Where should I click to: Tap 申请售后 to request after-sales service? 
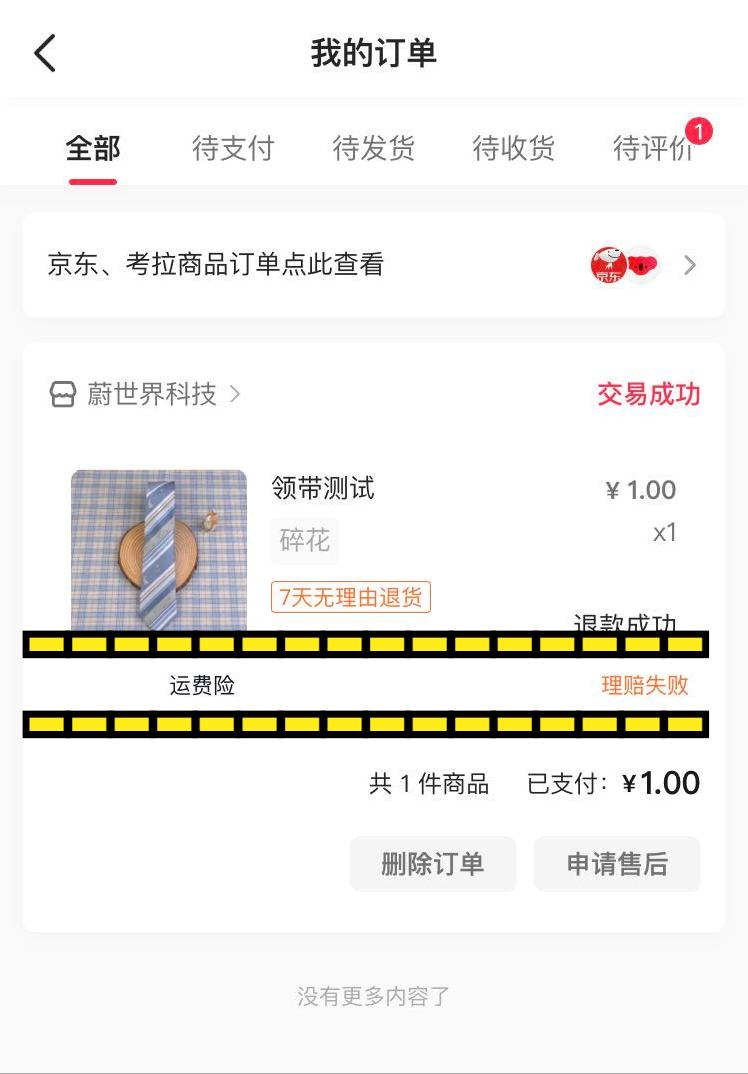click(x=617, y=863)
